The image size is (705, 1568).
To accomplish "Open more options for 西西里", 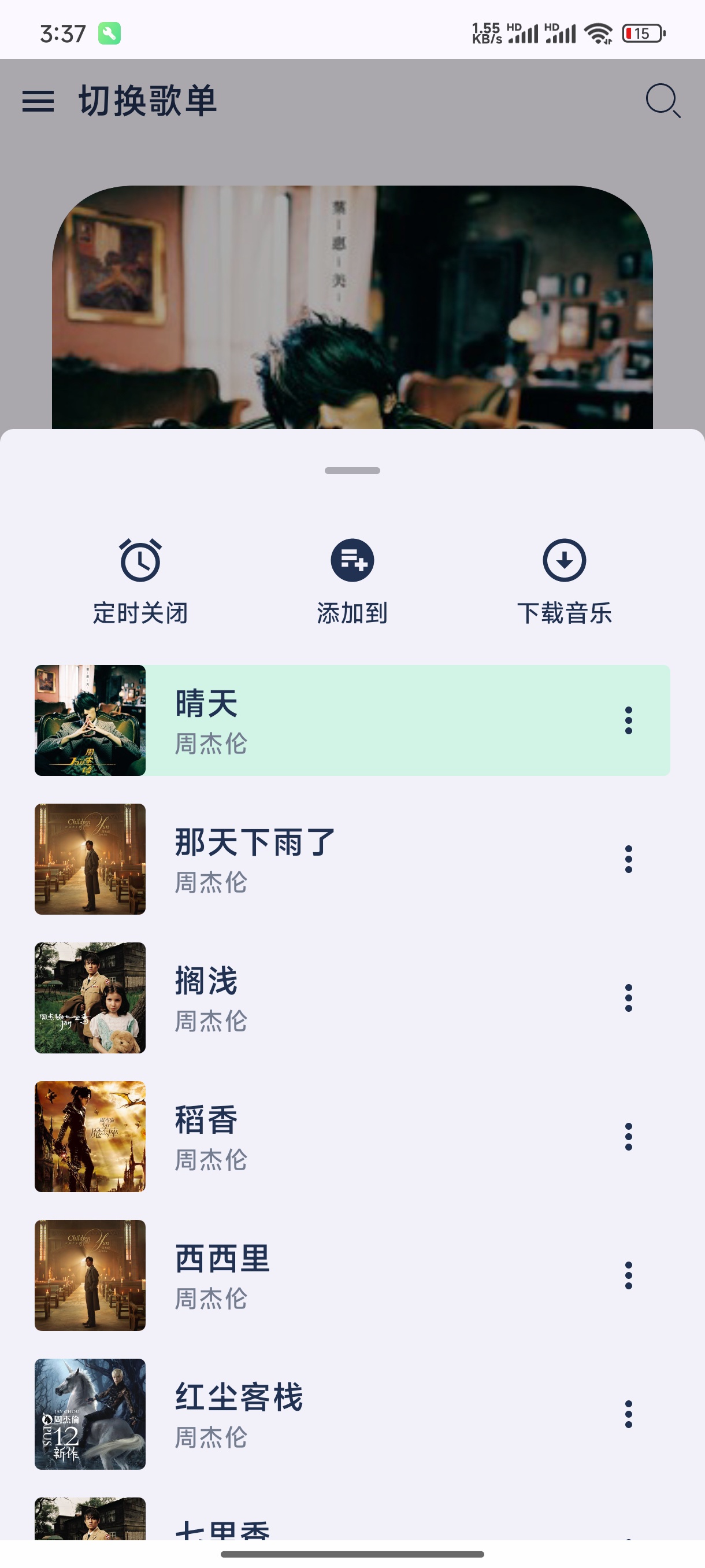I will (628, 1275).
